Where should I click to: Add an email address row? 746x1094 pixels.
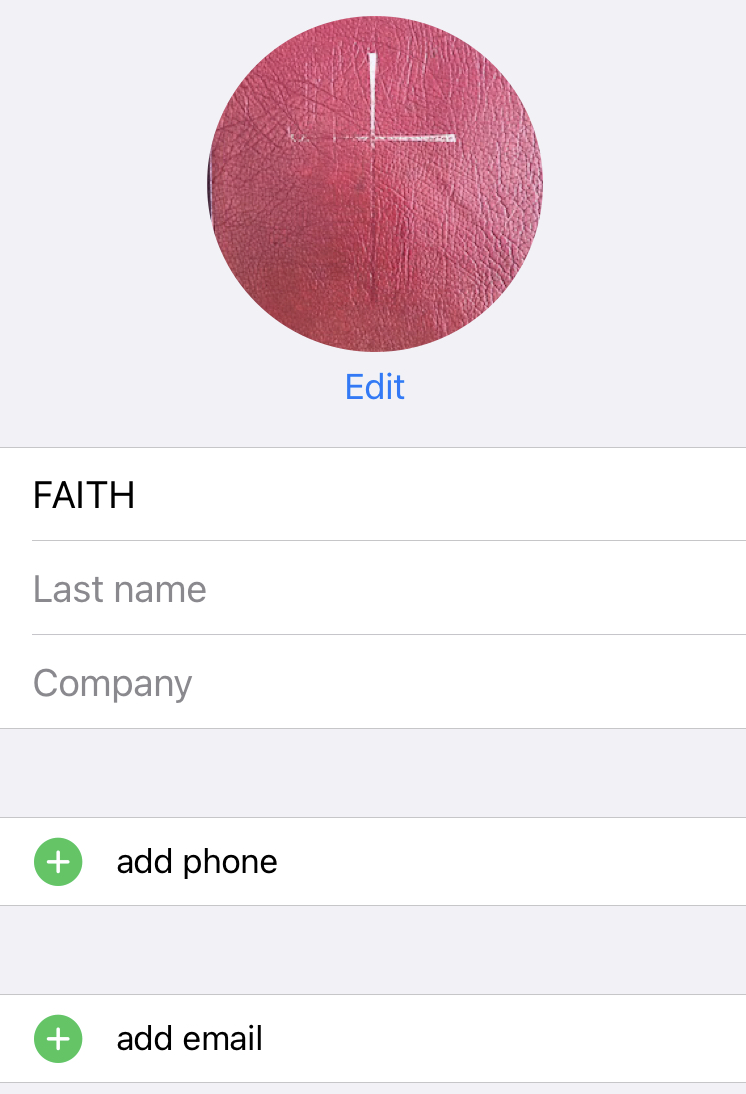pyautogui.click(x=58, y=1039)
